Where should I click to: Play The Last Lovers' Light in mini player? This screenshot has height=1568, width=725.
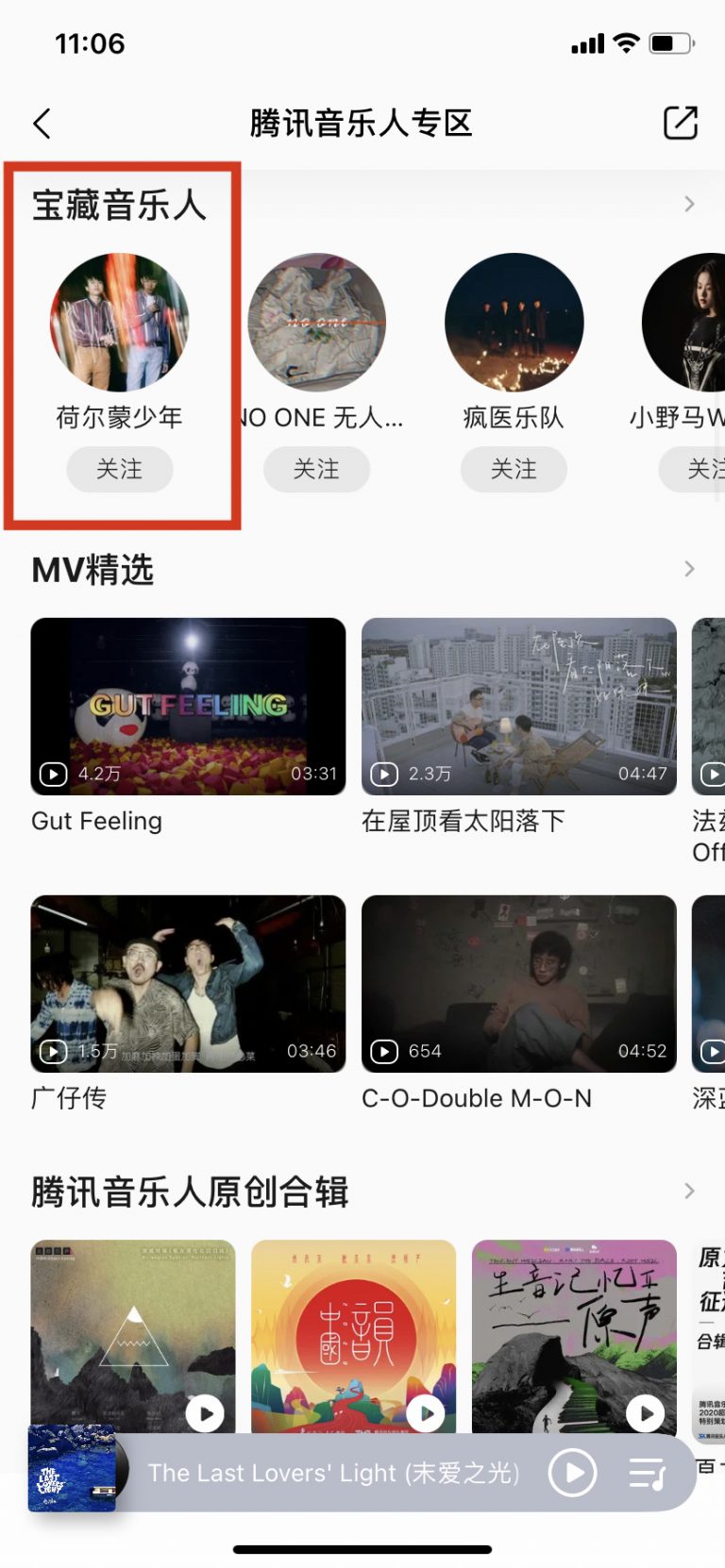point(573,1473)
